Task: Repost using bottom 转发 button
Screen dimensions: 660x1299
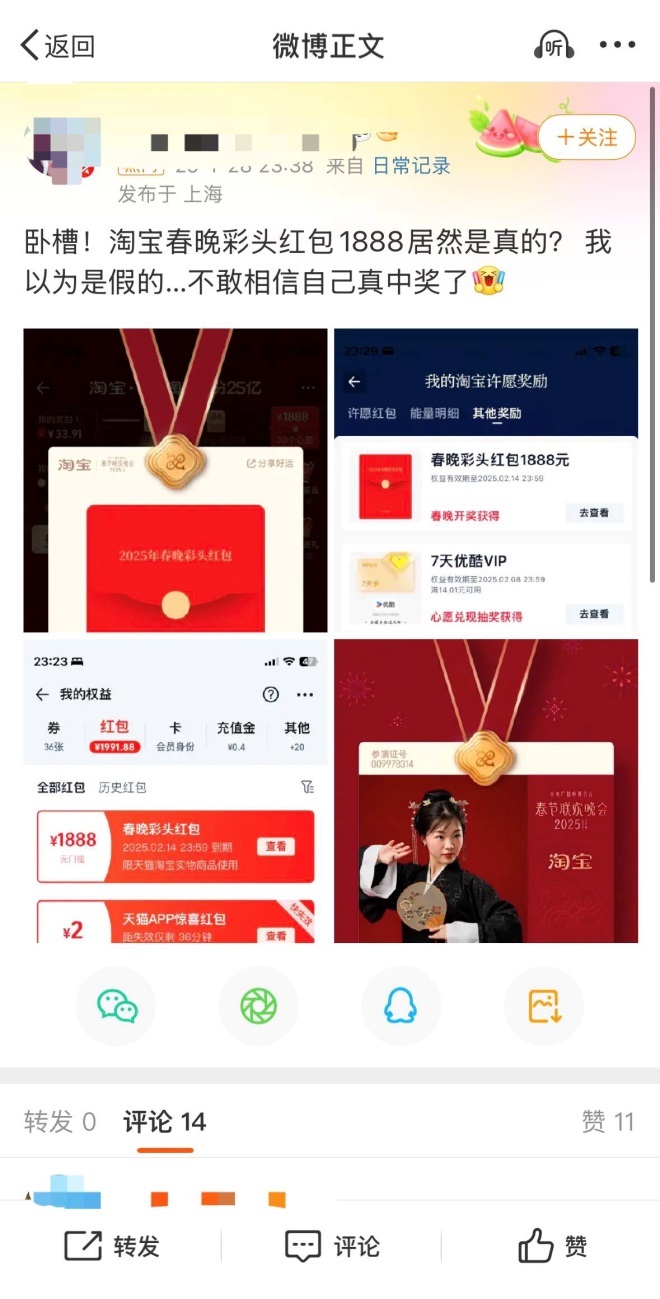Action: coord(112,1246)
